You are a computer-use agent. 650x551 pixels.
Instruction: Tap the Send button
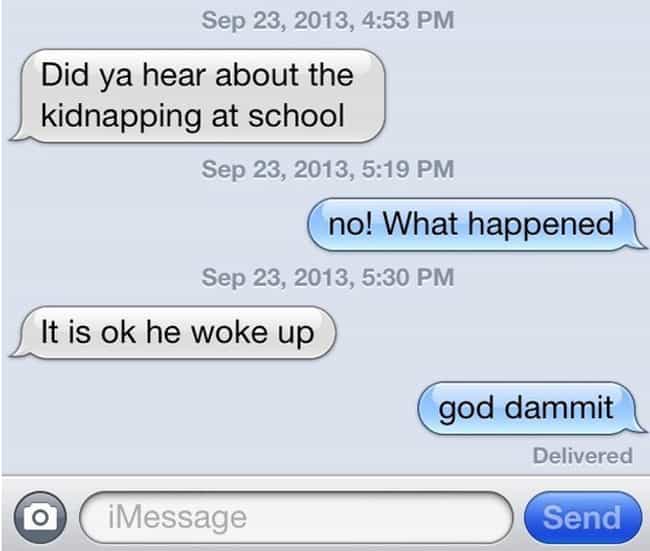pos(582,517)
